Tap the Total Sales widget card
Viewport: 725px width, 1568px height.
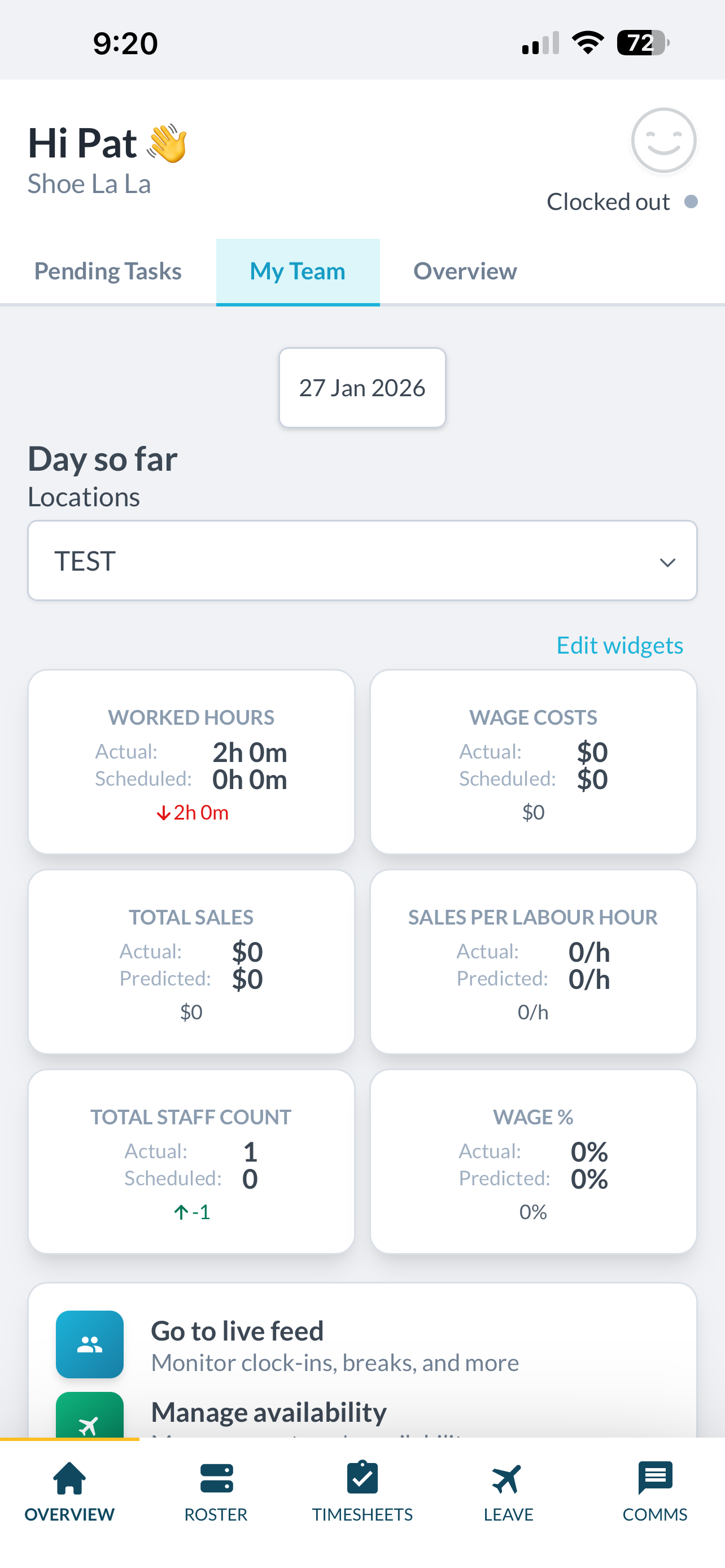191,962
